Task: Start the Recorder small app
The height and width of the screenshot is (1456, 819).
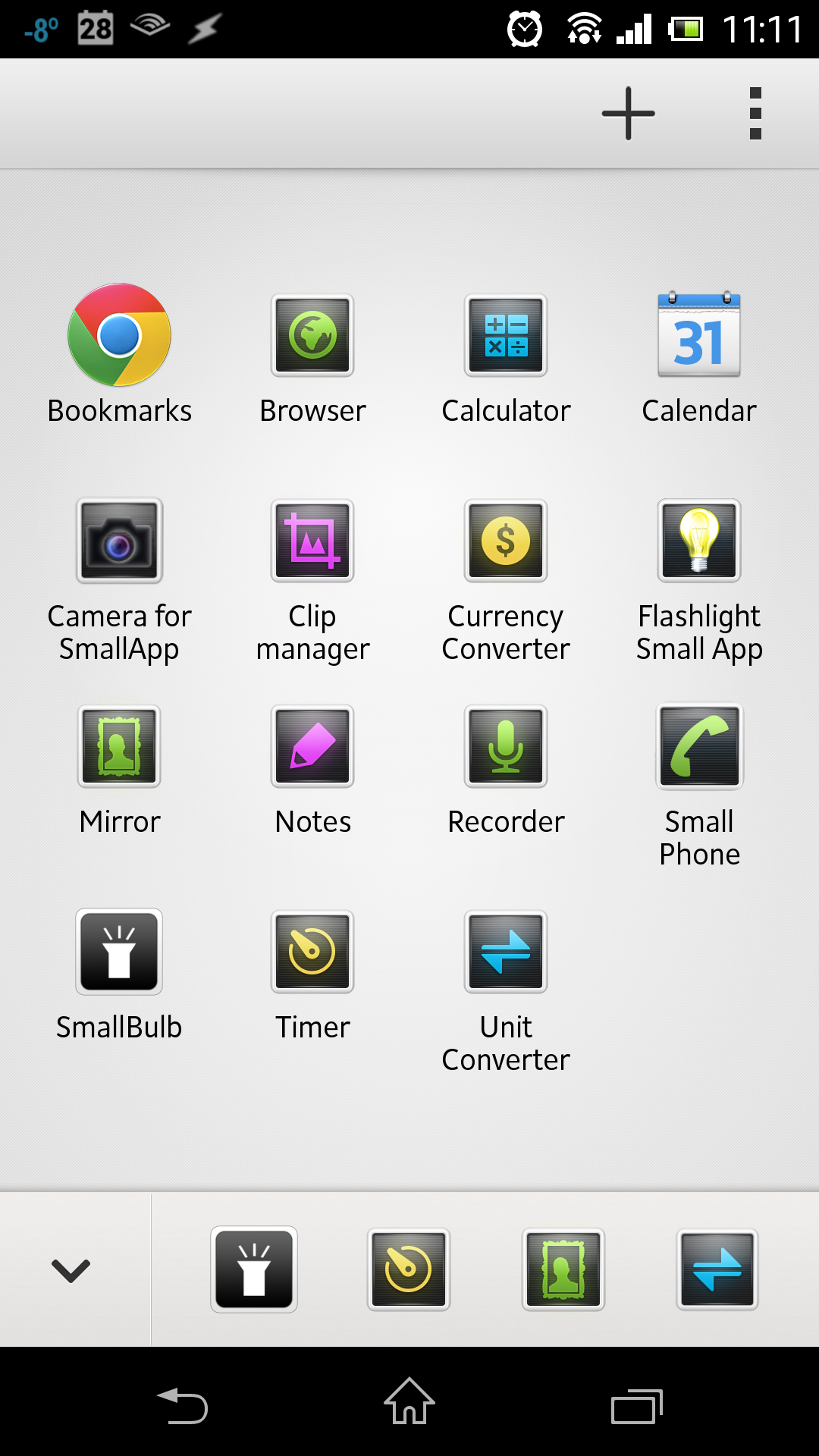Action: (x=505, y=746)
